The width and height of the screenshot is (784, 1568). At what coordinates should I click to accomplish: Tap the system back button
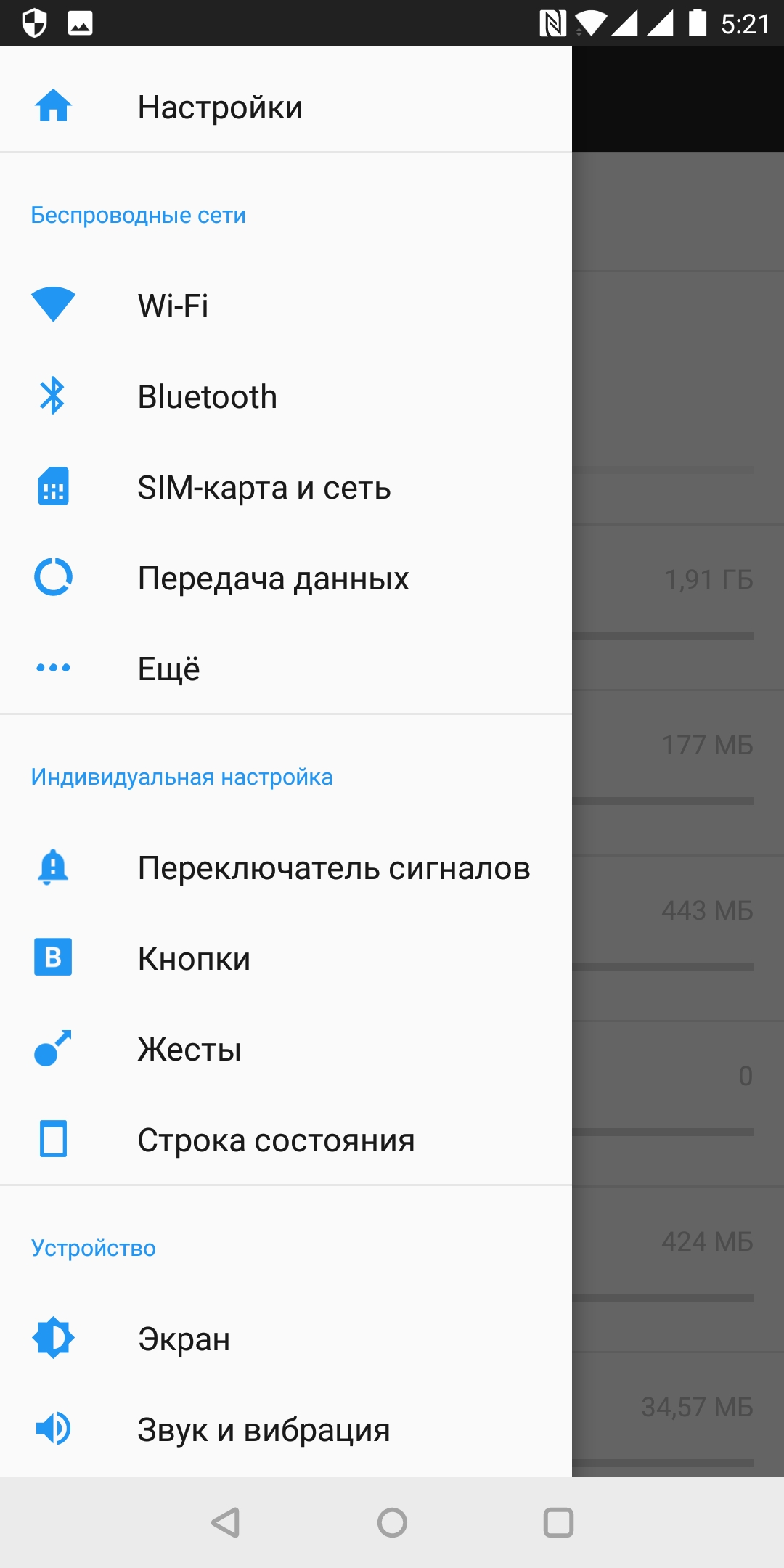point(226,1522)
